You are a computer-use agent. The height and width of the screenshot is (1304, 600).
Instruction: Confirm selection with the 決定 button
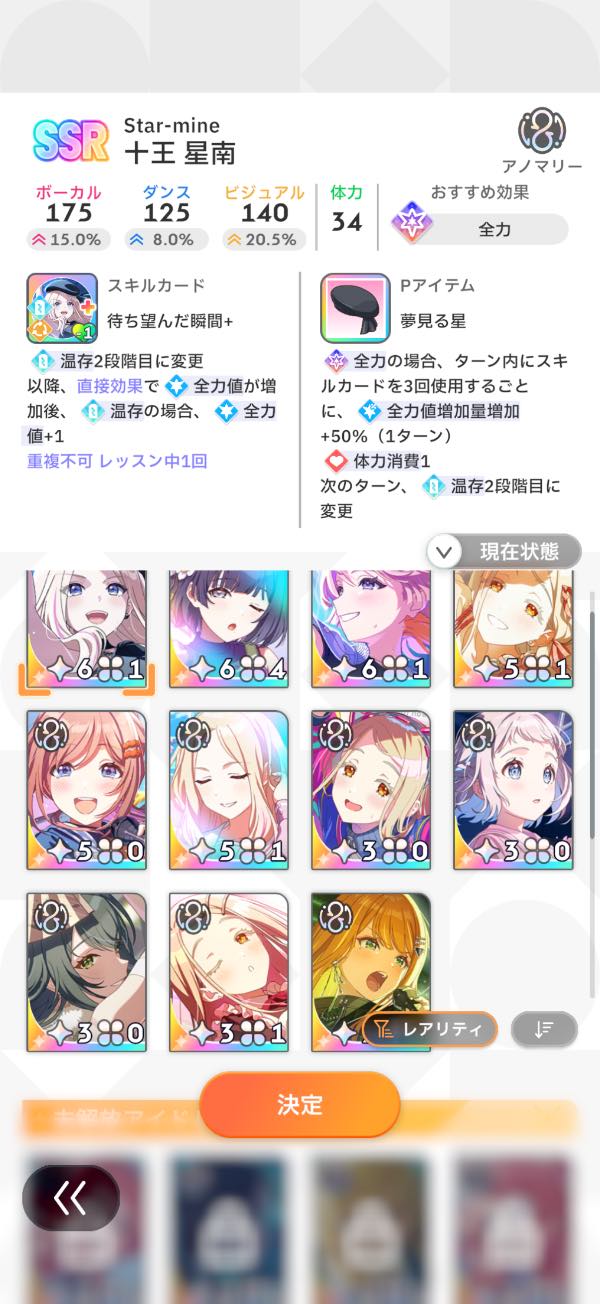(300, 1104)
